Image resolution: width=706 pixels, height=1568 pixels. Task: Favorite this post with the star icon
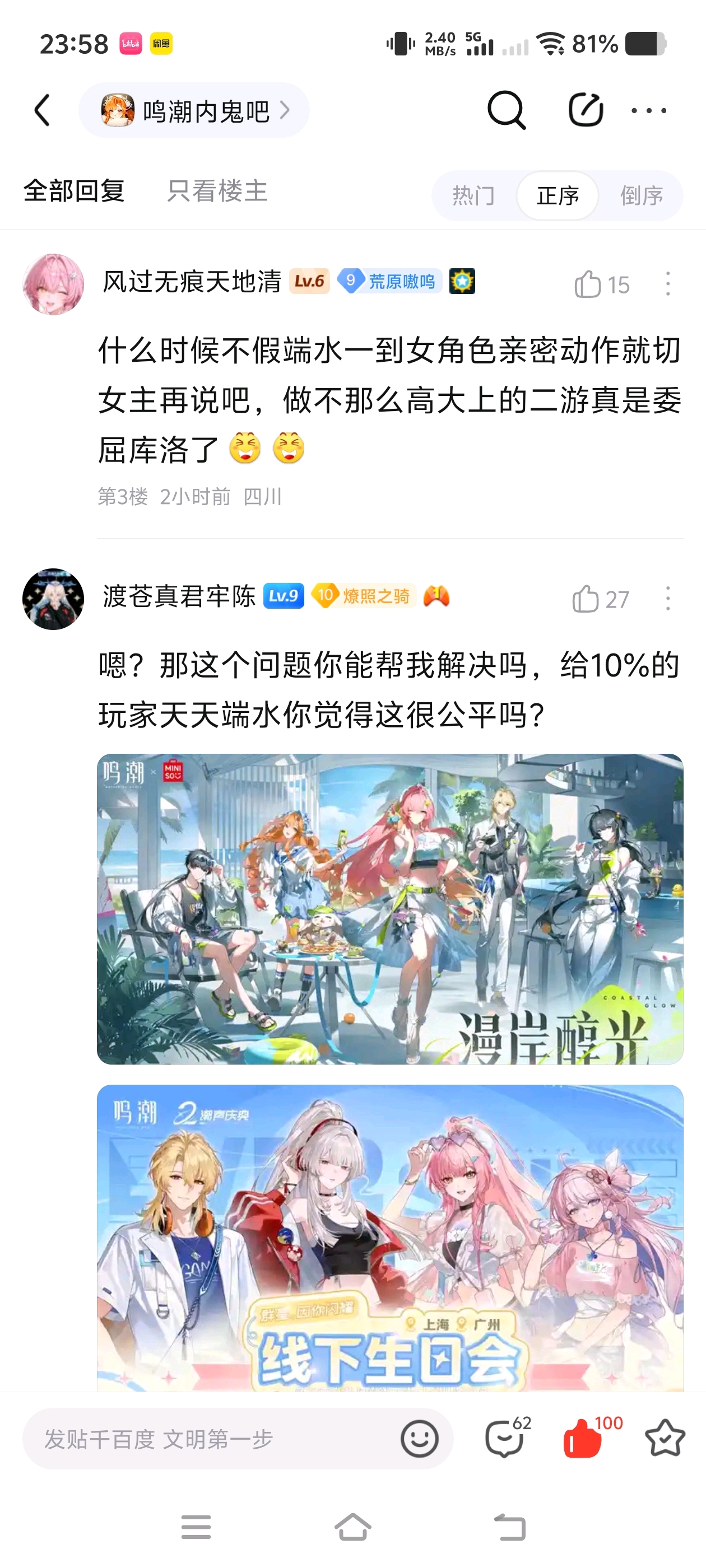click(x=665, y=1438)
